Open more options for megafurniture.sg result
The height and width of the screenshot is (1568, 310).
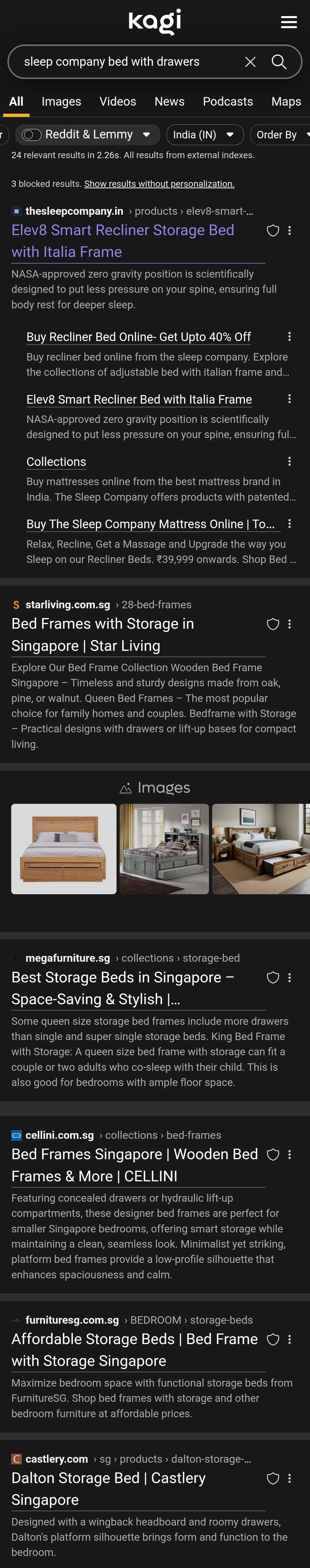(289, 977)
